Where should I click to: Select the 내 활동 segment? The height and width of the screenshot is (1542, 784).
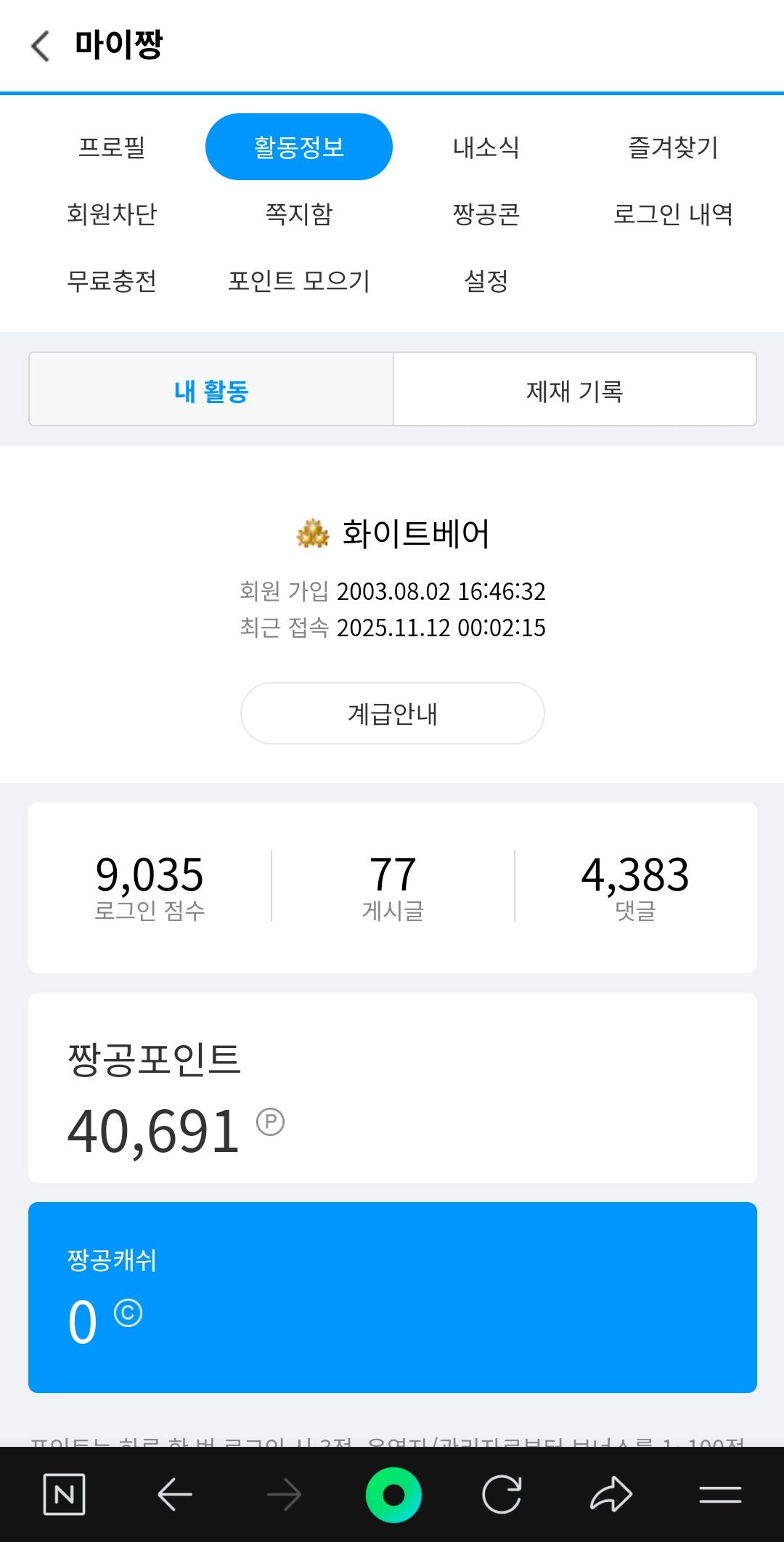coord(211,391)
